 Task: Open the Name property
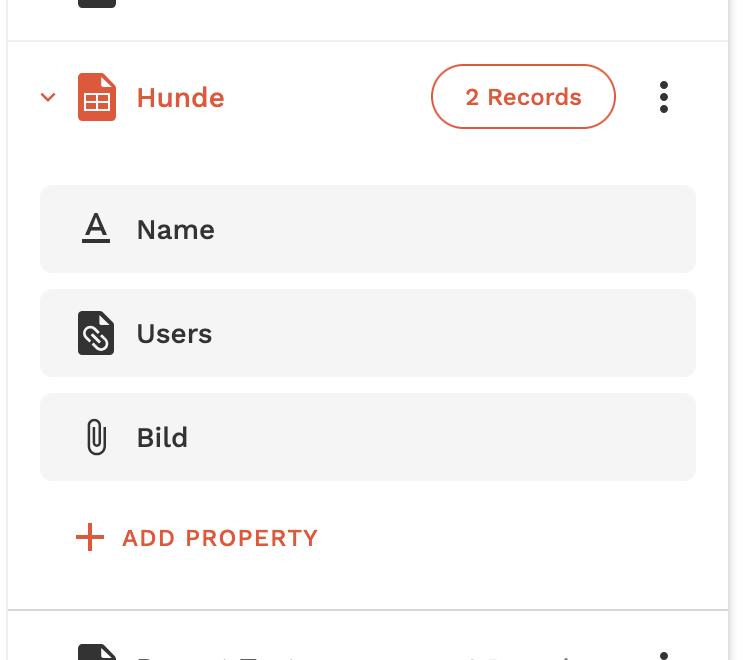(367, 229)
